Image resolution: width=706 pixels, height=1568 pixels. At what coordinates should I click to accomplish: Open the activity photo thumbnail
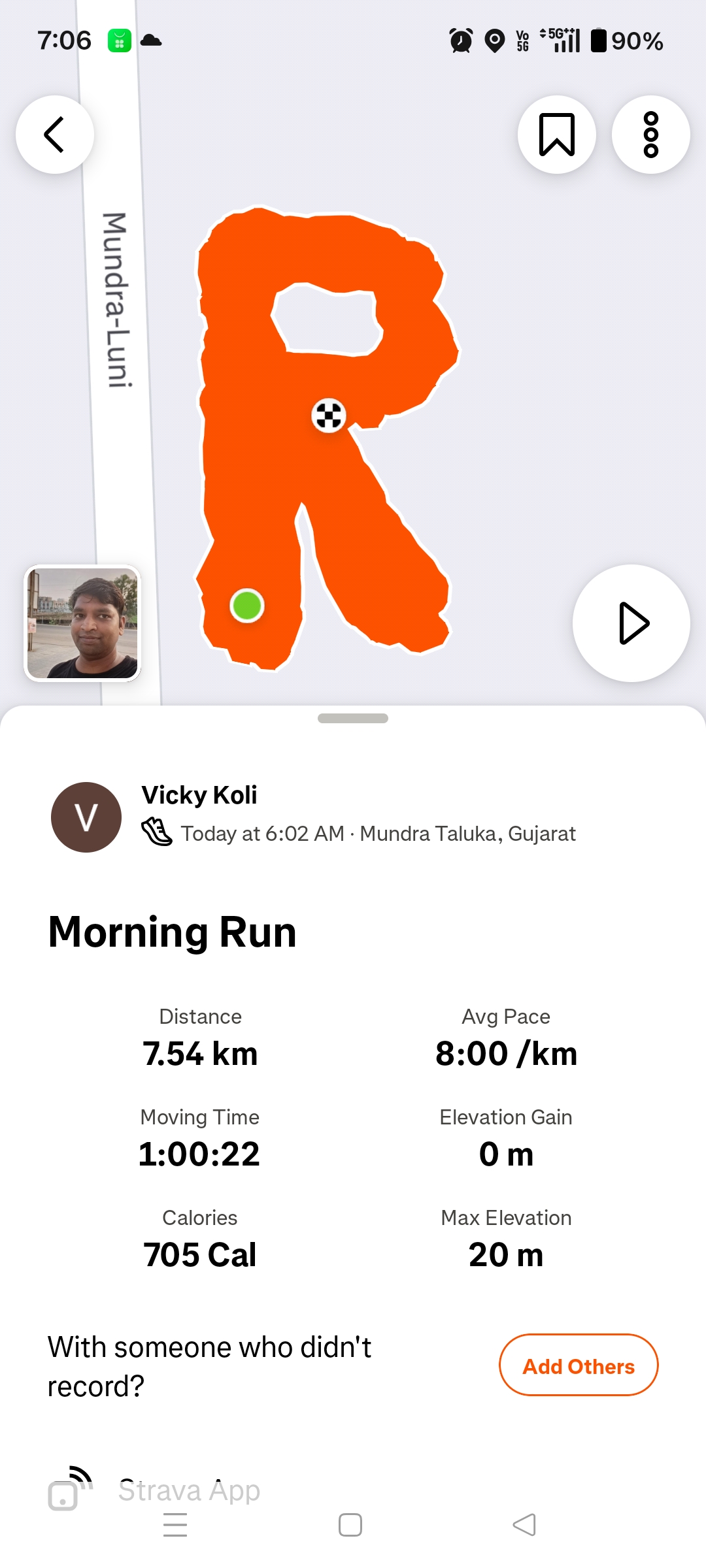point(82,623)
